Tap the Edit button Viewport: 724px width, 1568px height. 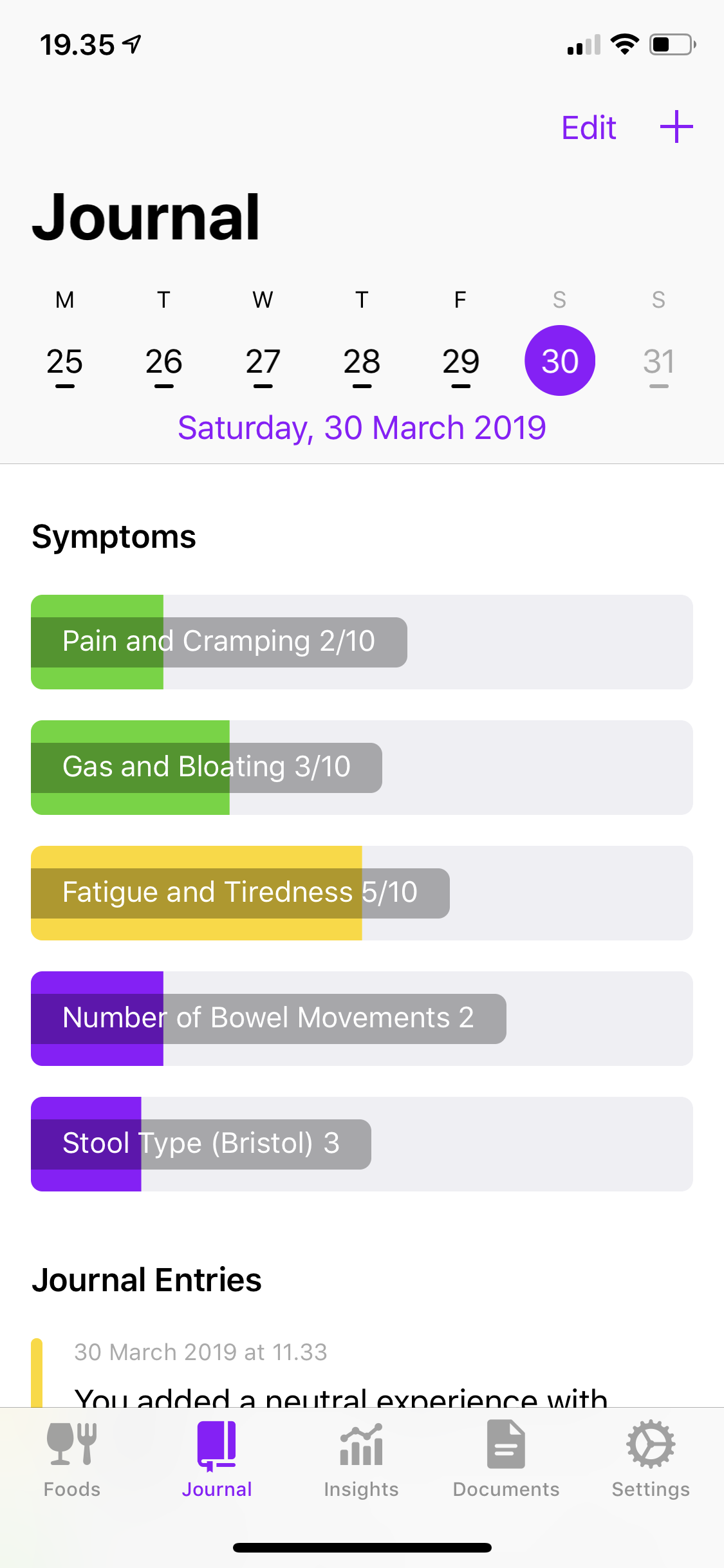[588, 127]
